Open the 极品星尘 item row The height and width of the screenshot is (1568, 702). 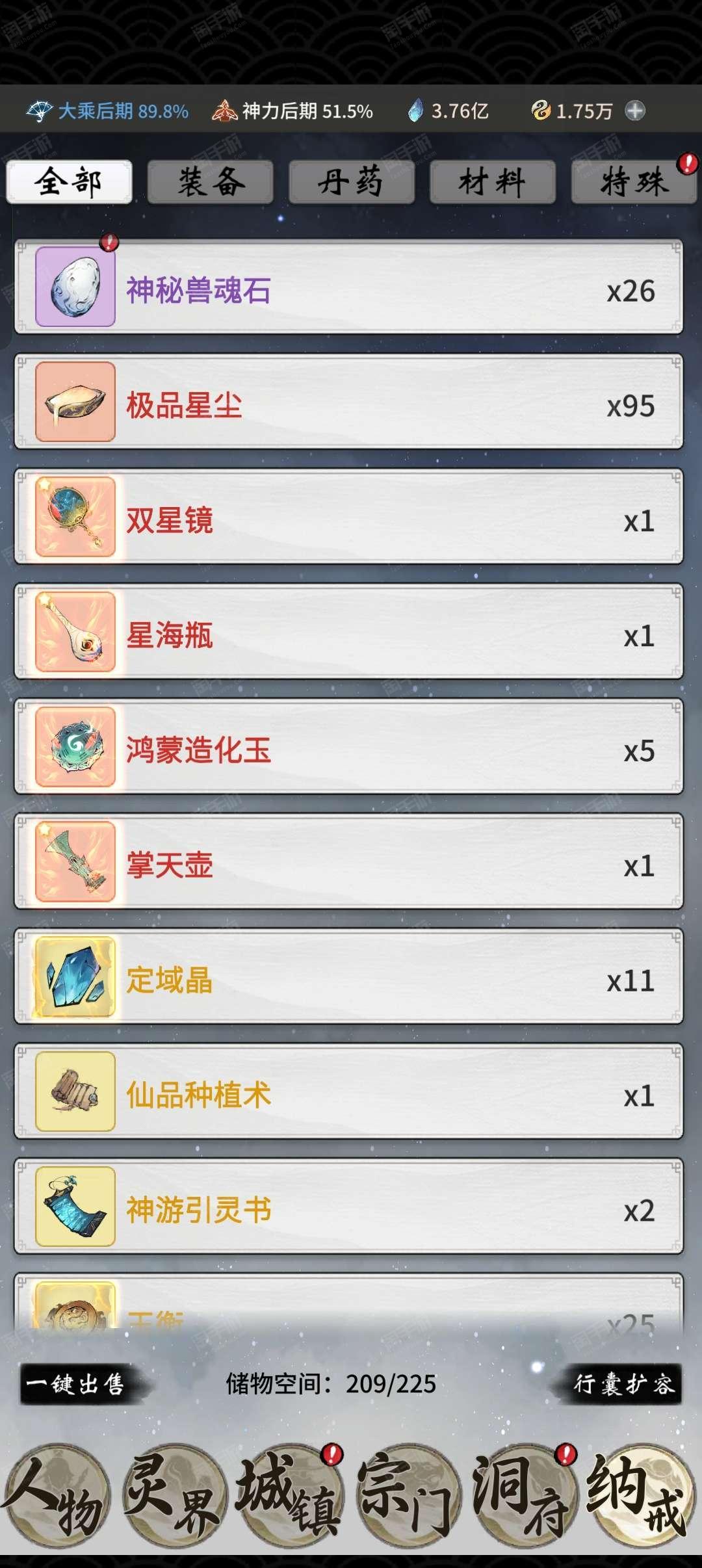point(348,402)
